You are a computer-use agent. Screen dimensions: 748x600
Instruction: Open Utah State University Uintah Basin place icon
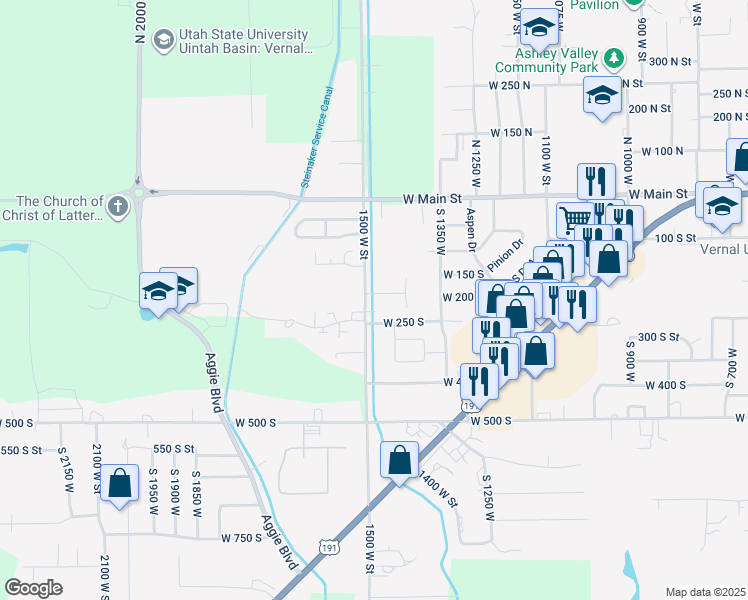tap(164, 41)
